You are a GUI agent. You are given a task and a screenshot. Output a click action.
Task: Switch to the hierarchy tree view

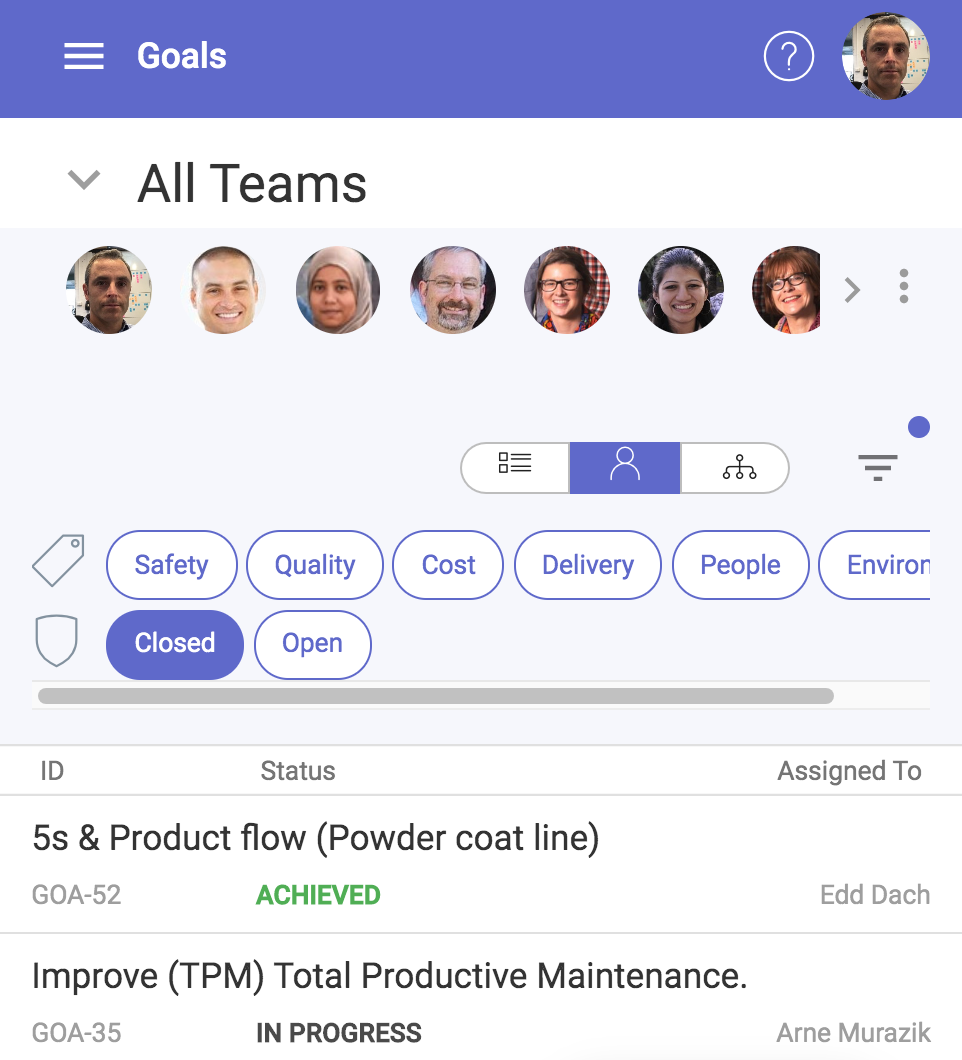pos(738,467)
